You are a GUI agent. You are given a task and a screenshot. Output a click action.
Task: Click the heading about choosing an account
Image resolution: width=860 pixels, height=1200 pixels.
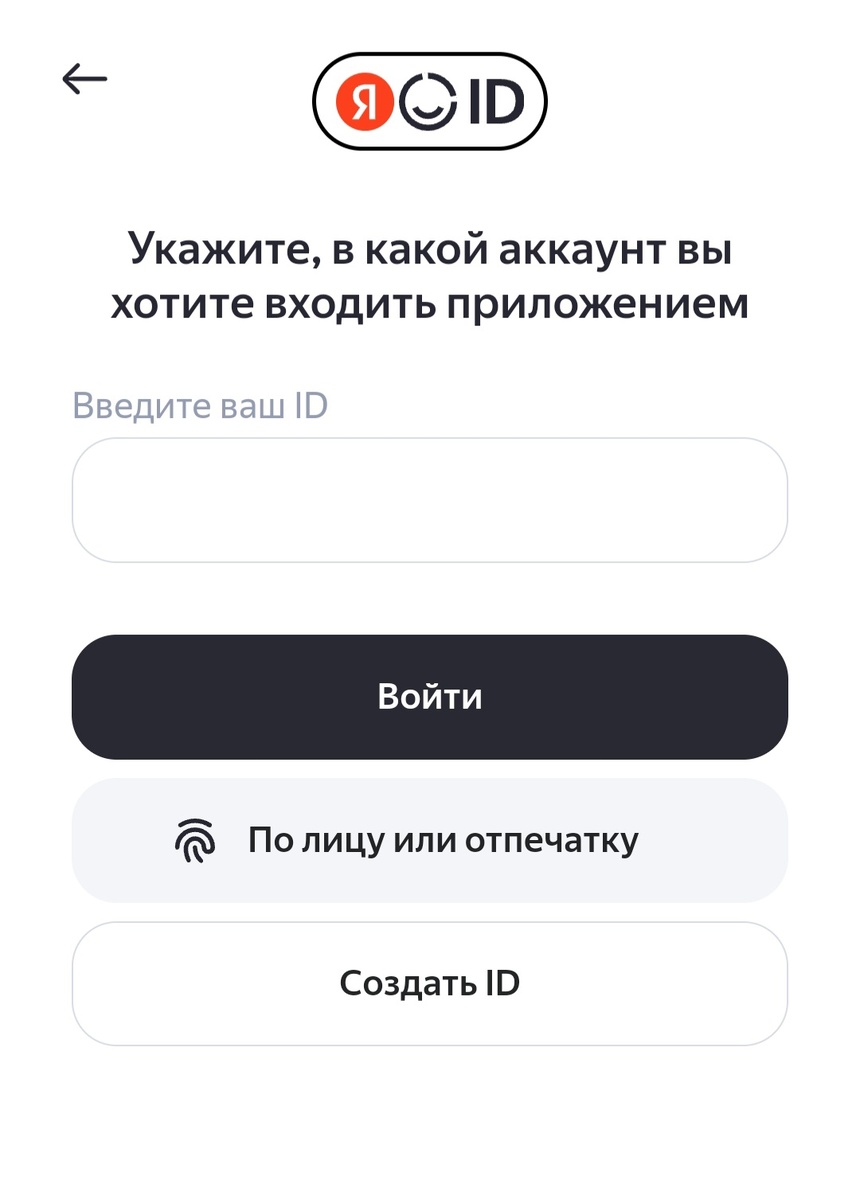pos(430,272)
